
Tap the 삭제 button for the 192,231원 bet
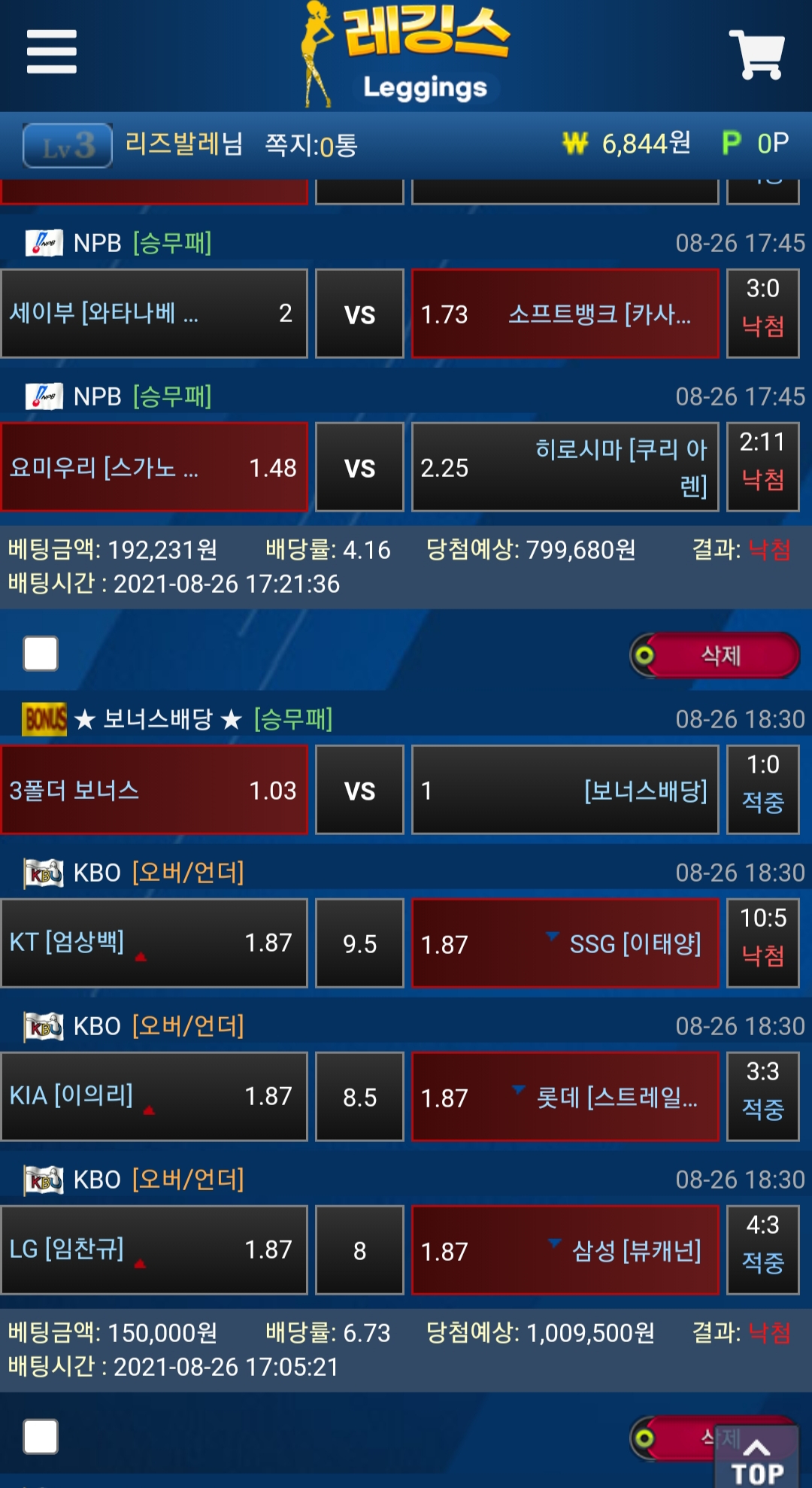pos(715,655)
